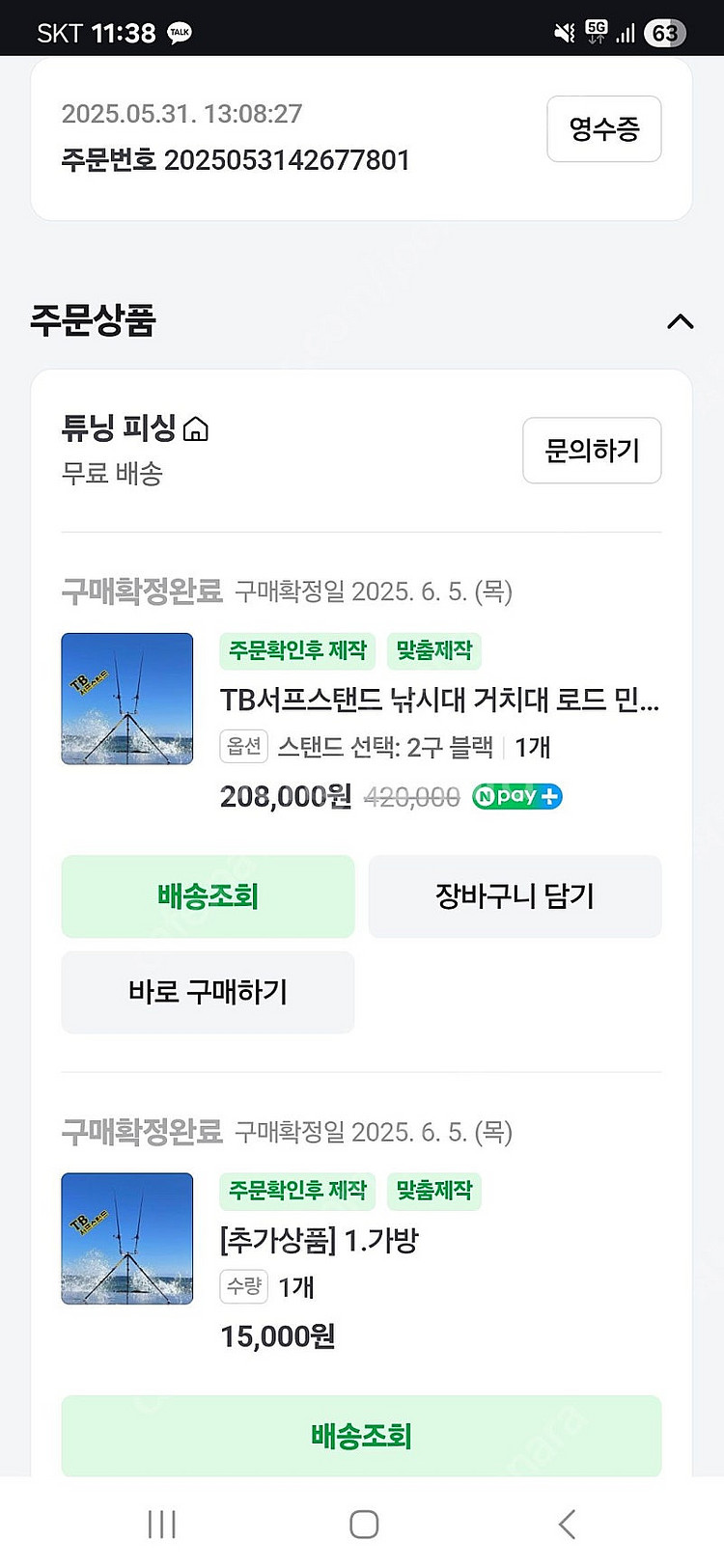724x1568 pixels.
Task: Tap 문의하기 to contact the seller
Action: coord(591,450)
